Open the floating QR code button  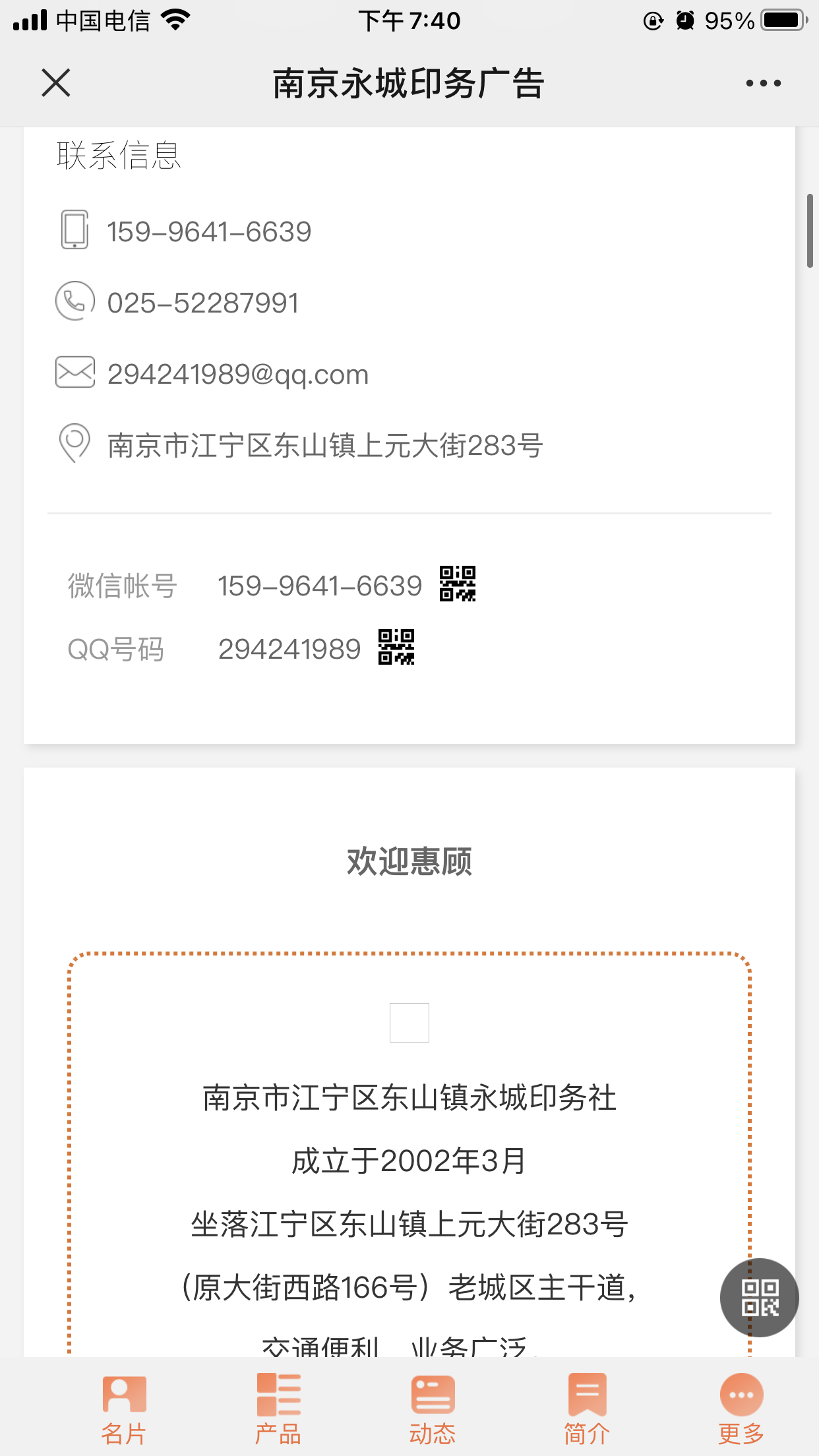coord(759,1297)
